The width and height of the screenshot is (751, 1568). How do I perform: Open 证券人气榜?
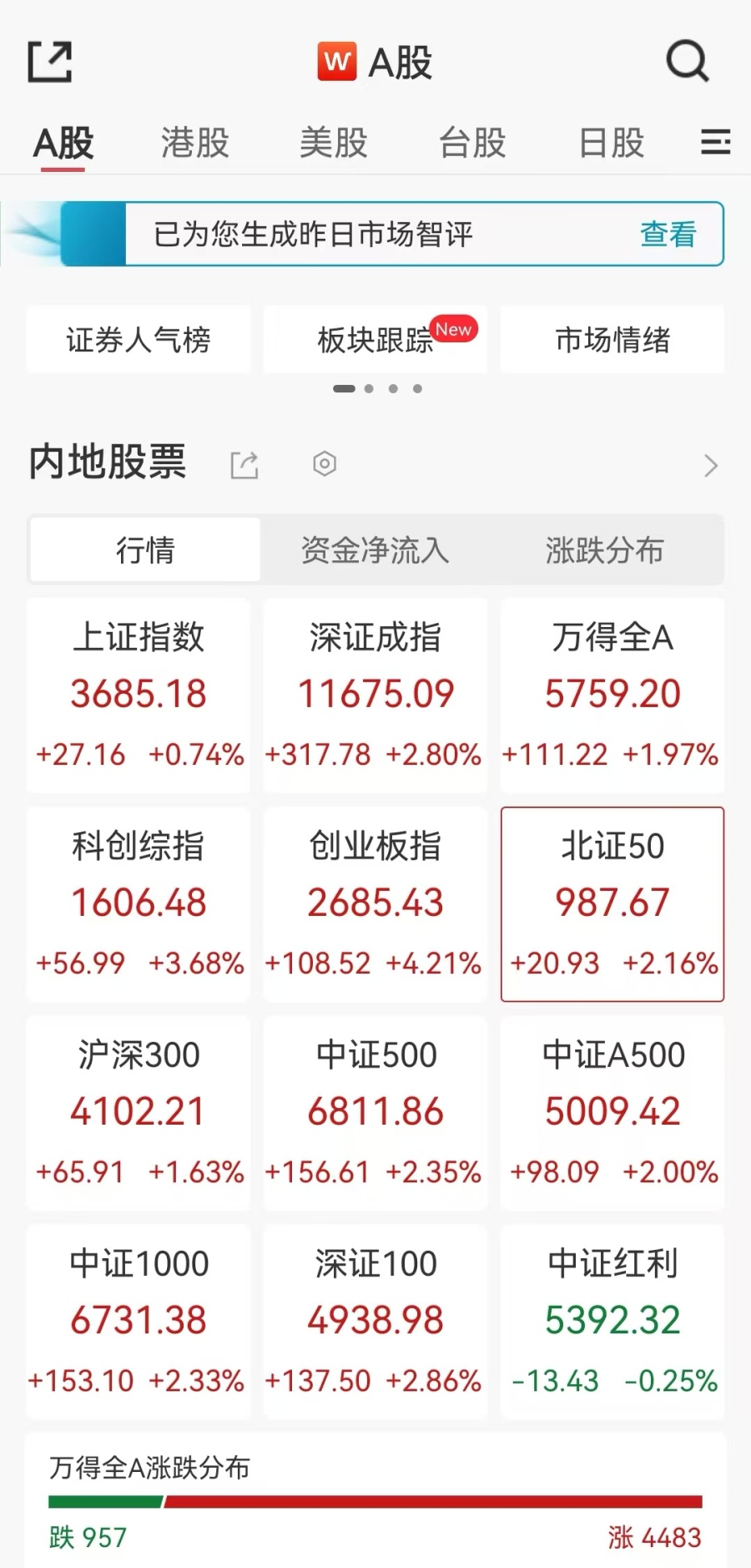(139, 339)
